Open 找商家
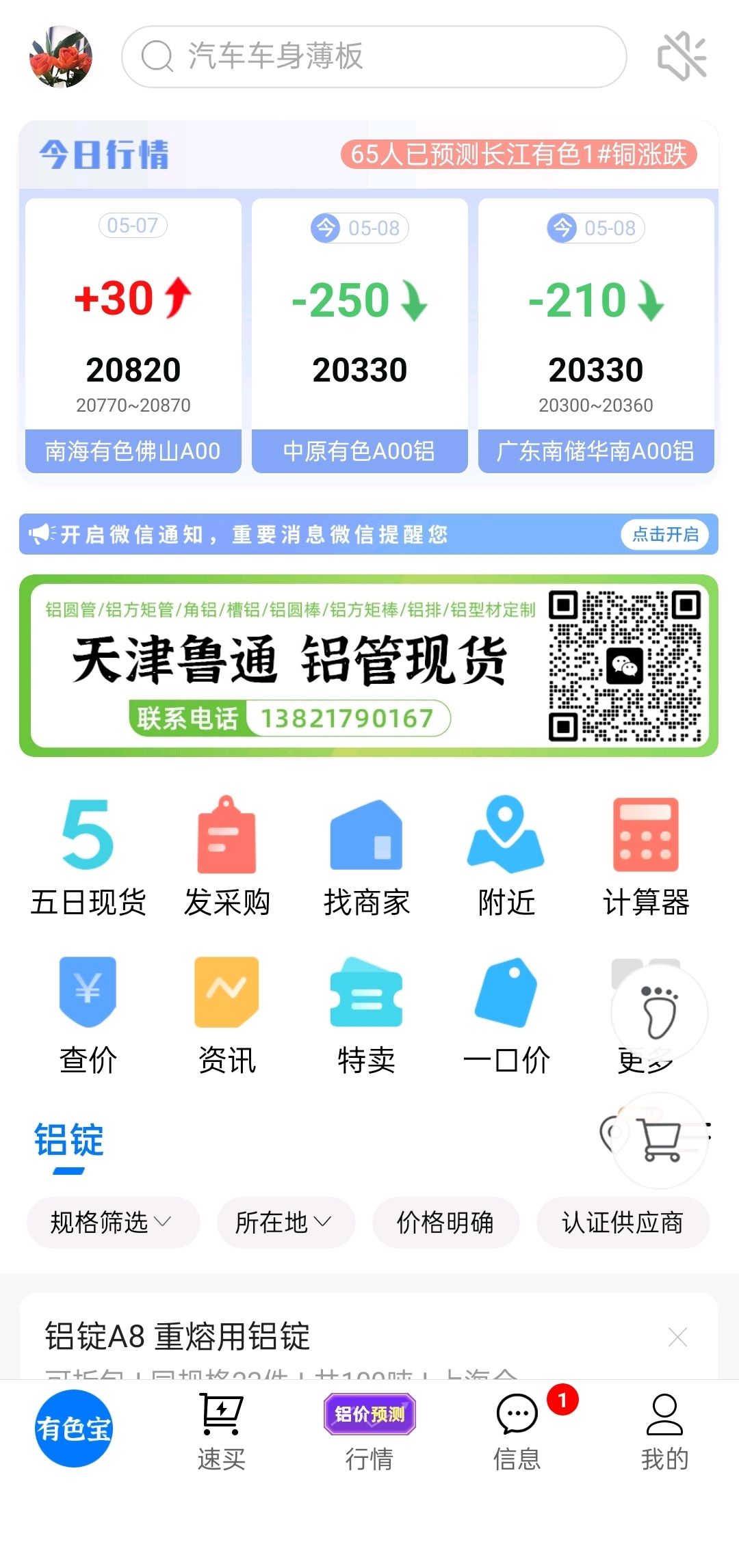Viewport: 739px width, 1568px height. pyautogui.click(x=367, y=857)
